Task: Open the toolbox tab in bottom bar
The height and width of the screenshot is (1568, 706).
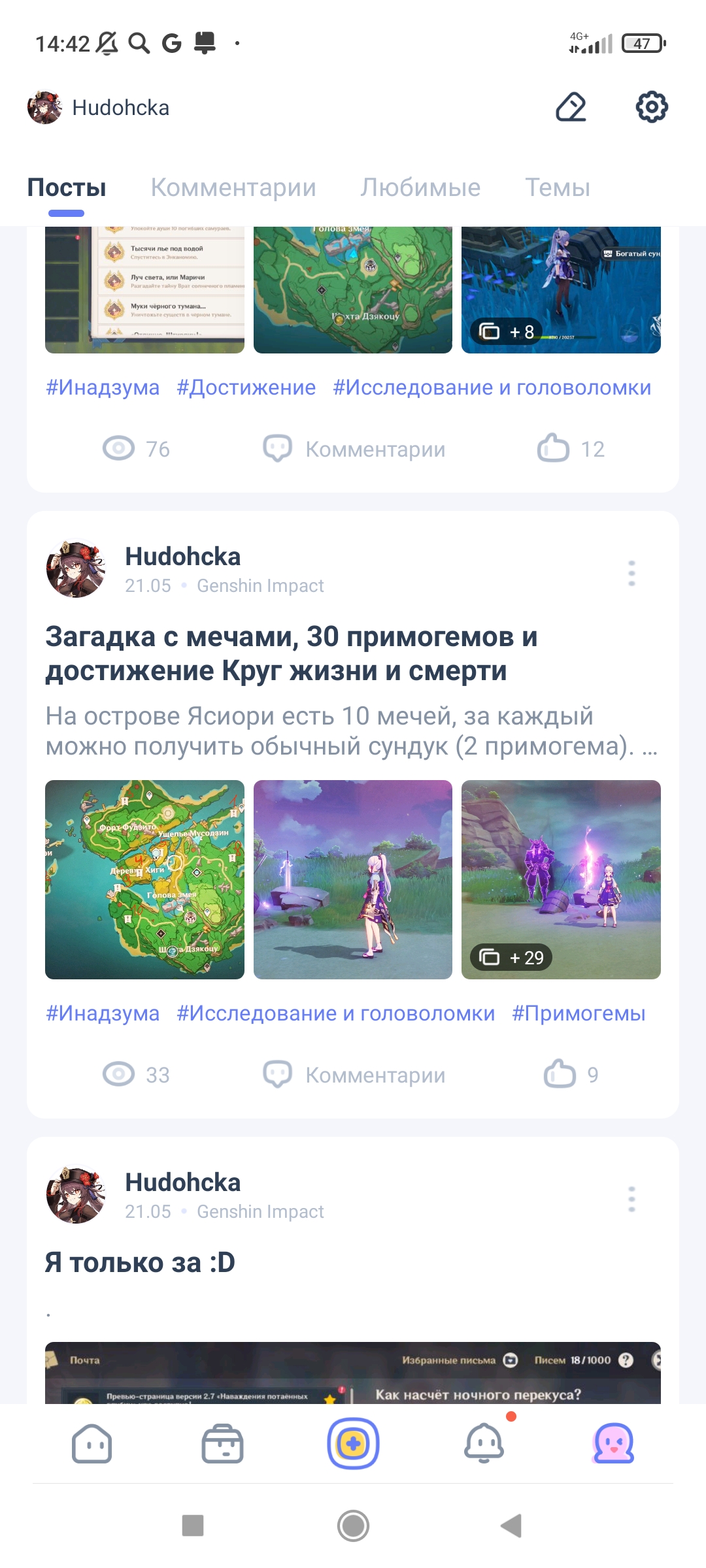Action: [222, 1443]
